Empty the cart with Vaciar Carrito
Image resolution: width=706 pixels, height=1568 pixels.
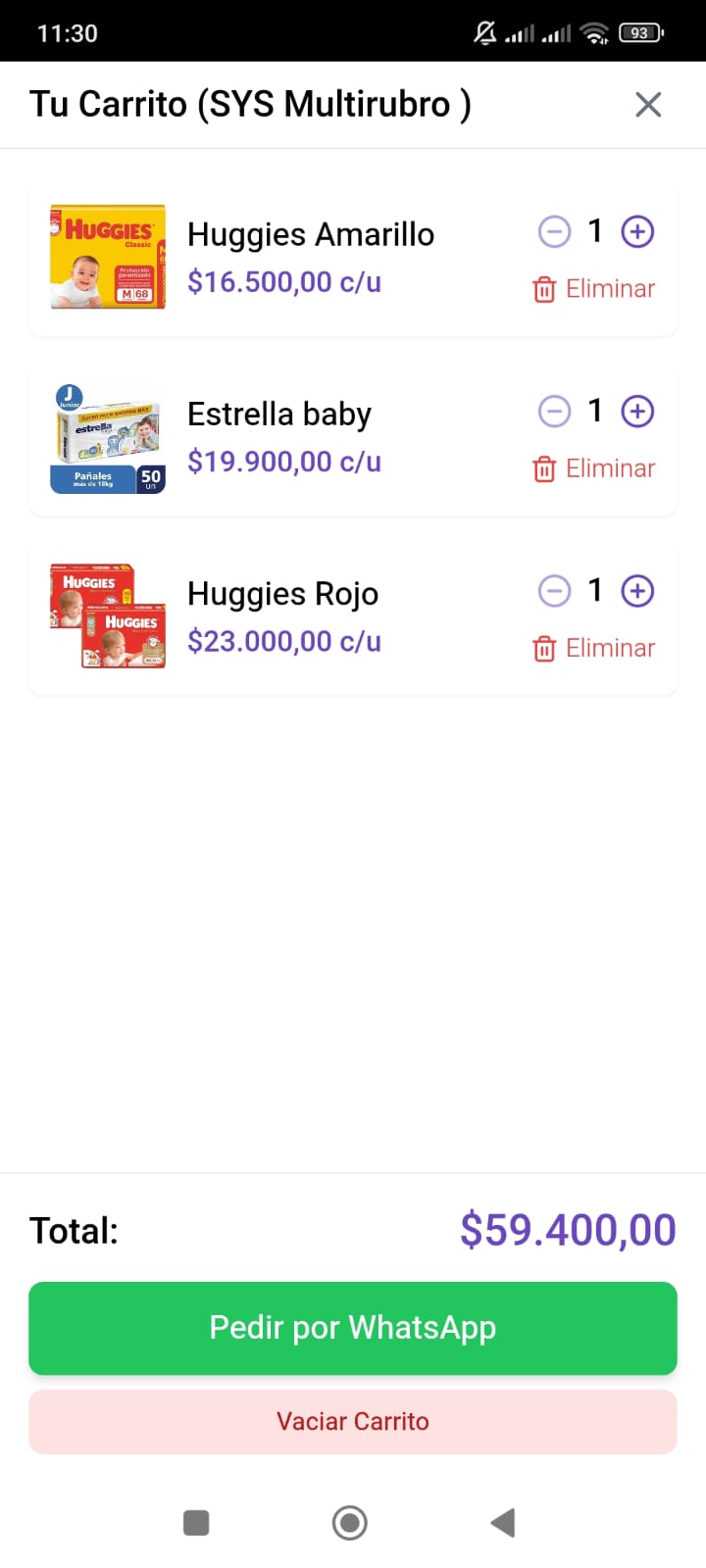pyautogui.click(x=353, y=1421)
